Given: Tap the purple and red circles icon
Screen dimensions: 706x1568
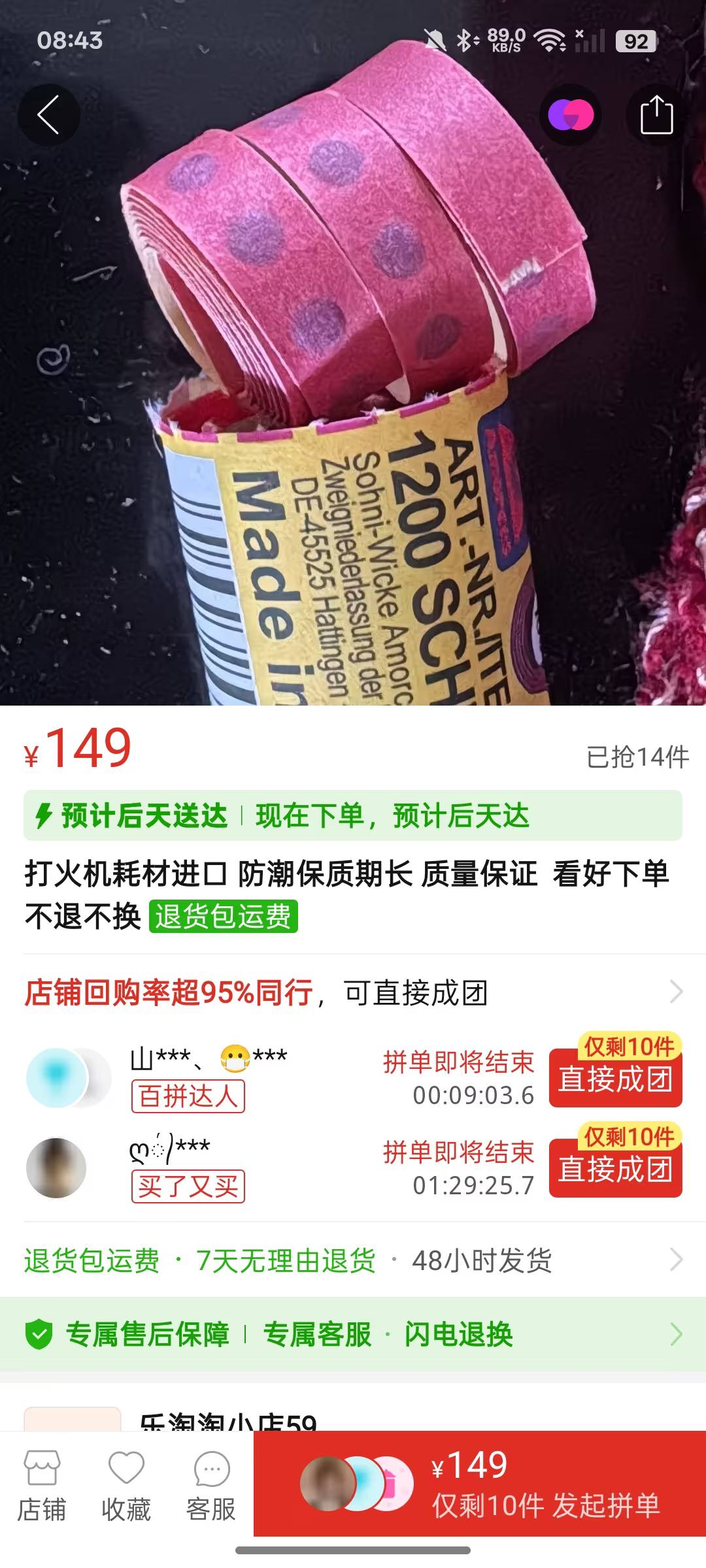Looking at the screenshot, I should tap(571, 115).
